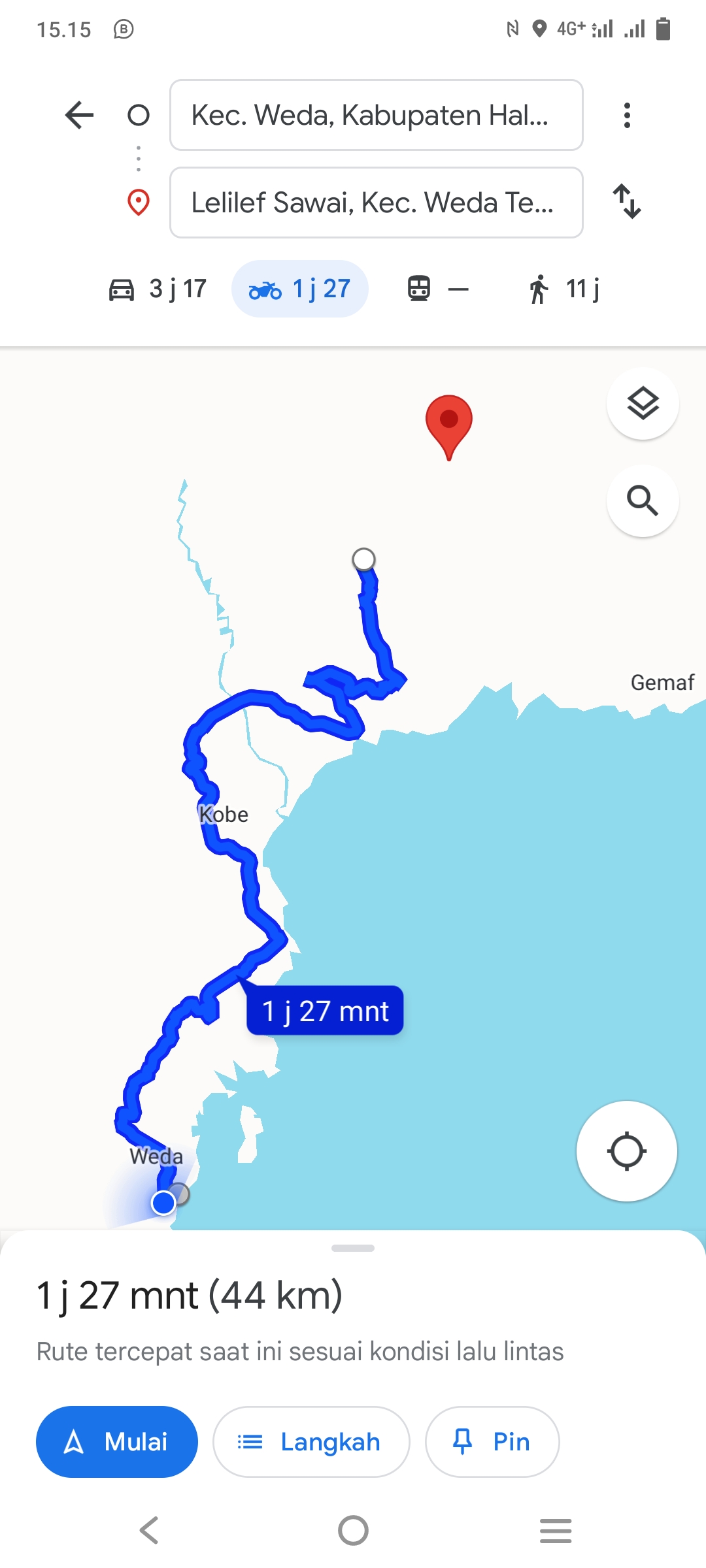Edit the starting point Kec. Weda field
This screenshot has height=1568, width=706.
point(377,115)
